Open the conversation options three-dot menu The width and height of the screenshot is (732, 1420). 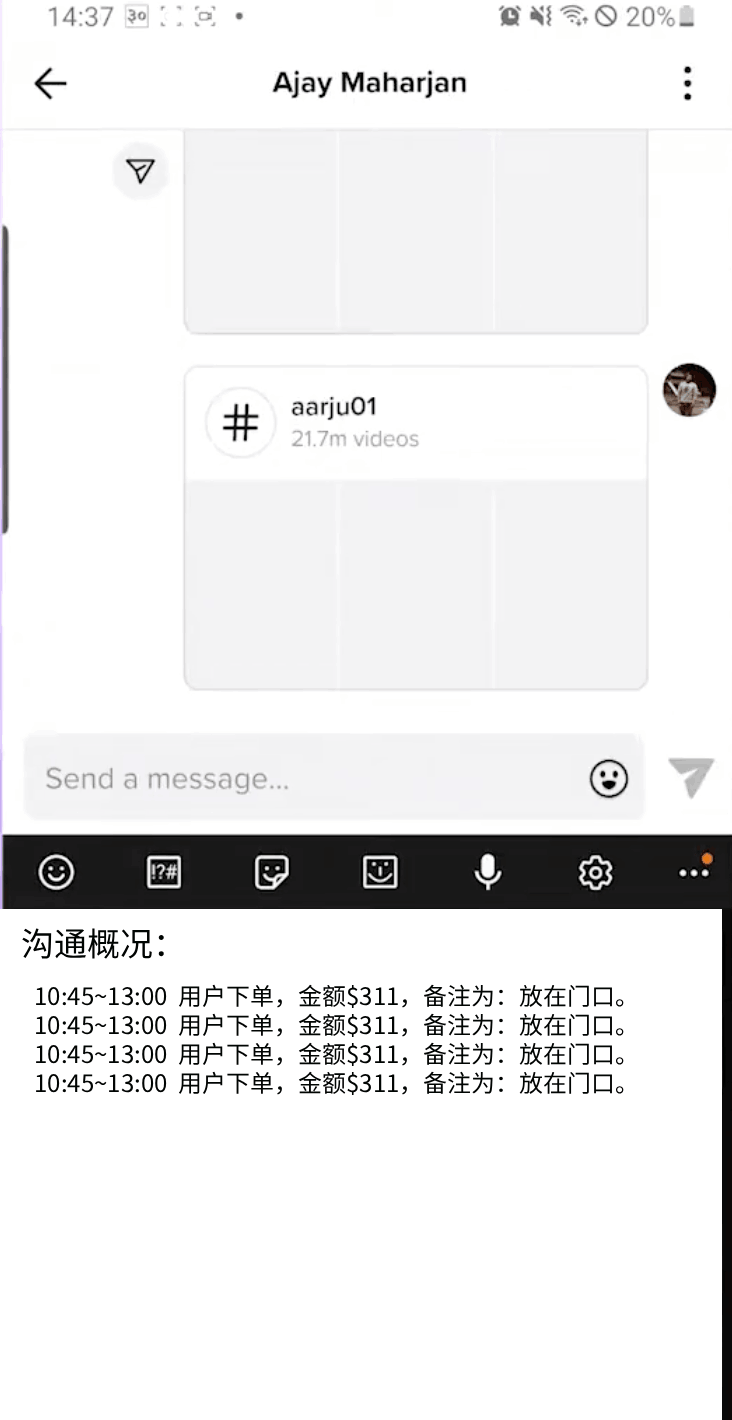point(687,83)
